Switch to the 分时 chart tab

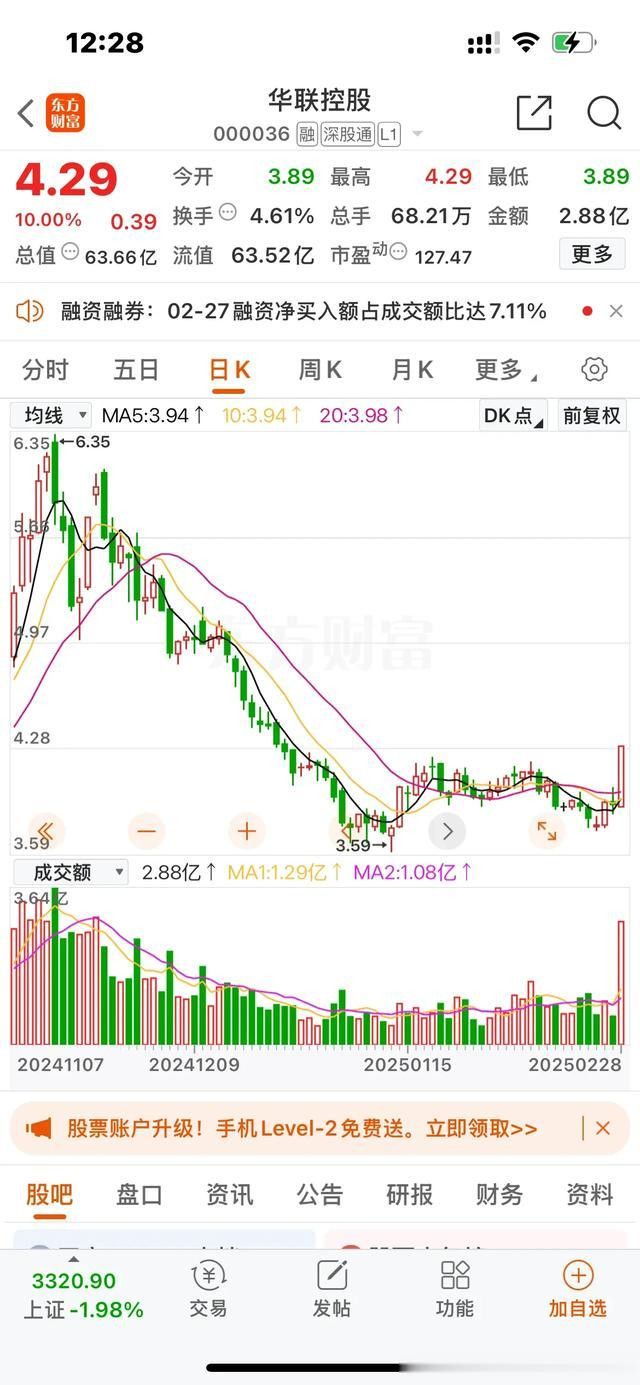click(x=45, y=370)
